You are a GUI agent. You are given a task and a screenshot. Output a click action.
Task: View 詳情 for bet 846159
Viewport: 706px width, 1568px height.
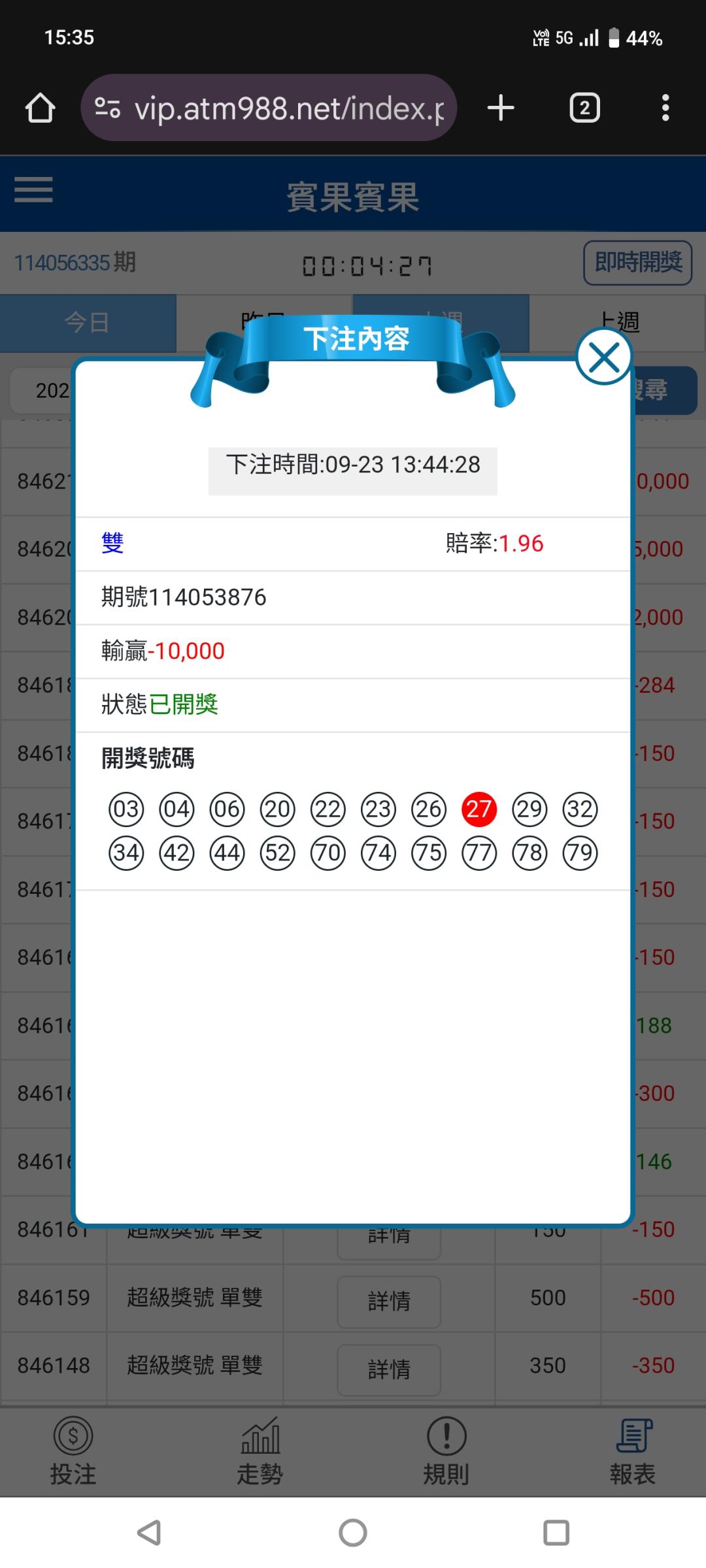(389, 1301)
